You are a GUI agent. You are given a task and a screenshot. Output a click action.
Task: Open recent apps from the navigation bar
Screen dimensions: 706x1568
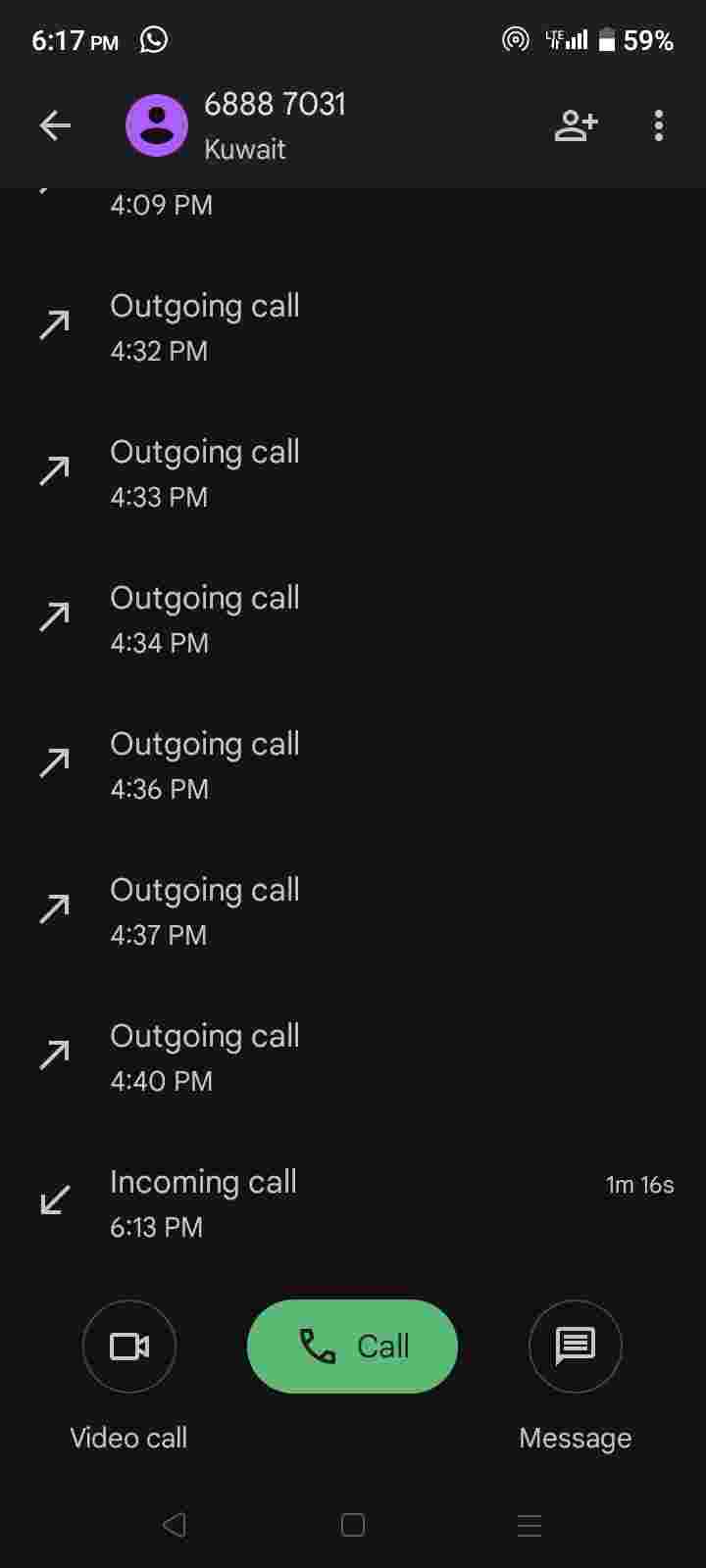[529, 1525]
